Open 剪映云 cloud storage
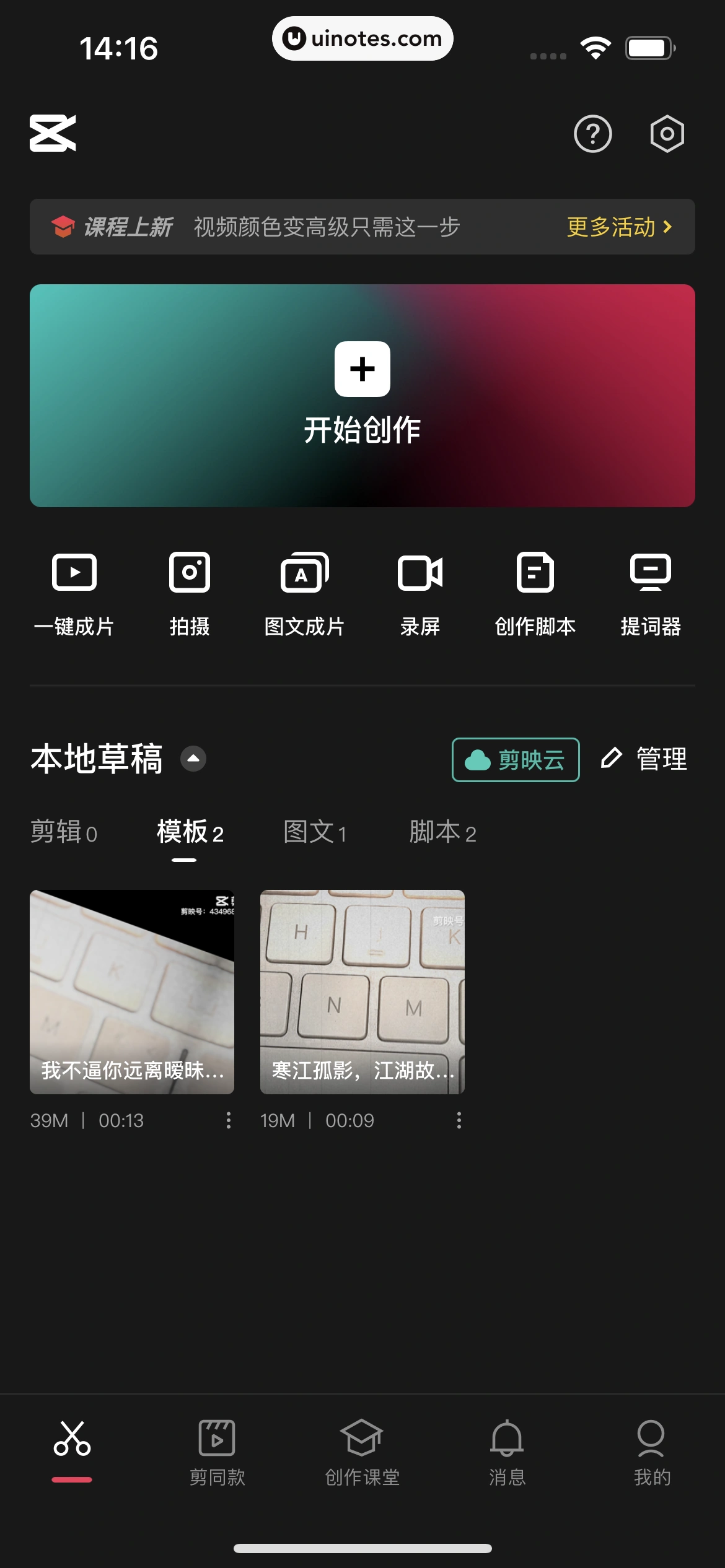This screenshot has height=1568, width=725. (x=515, y=759)
